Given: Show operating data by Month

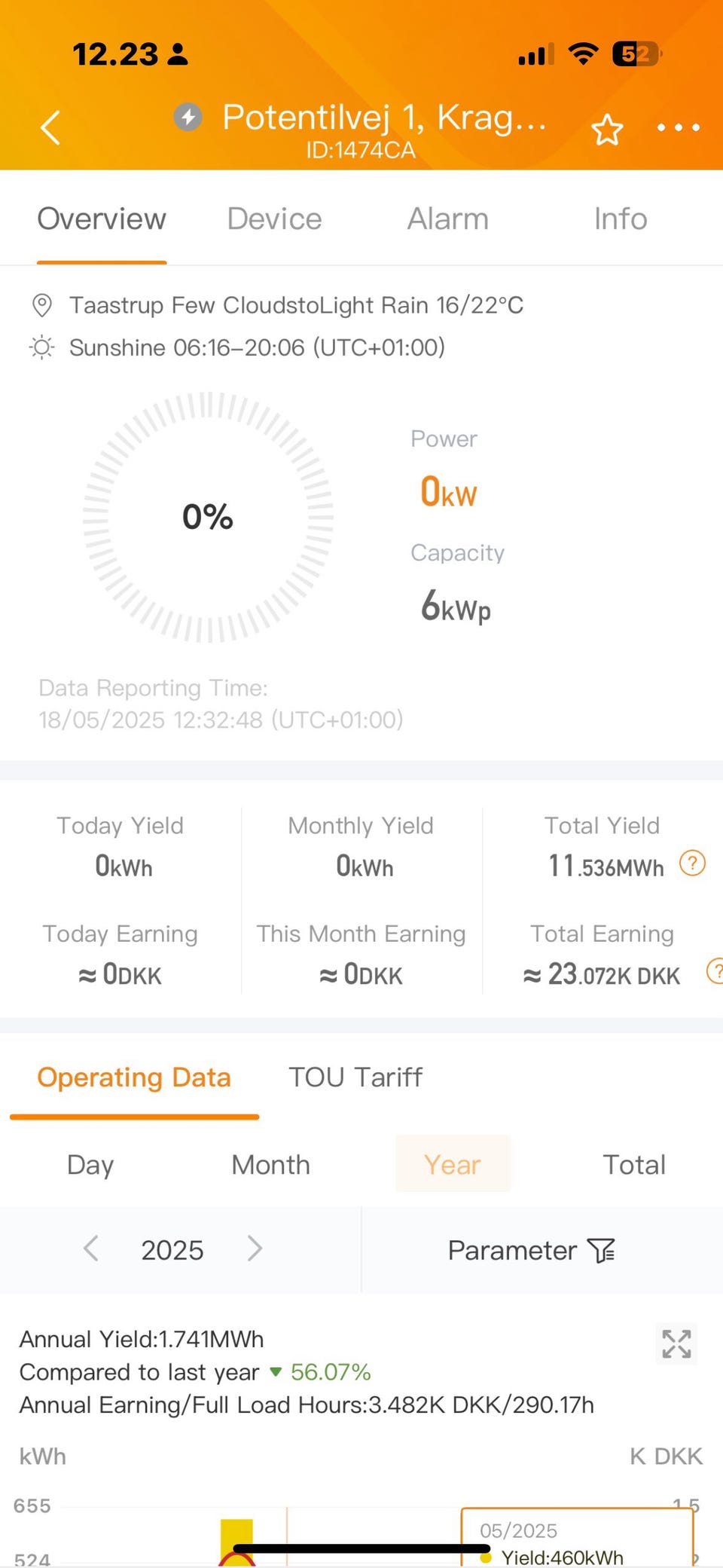Looking at the screenshot, I should tap(270, 1165).
